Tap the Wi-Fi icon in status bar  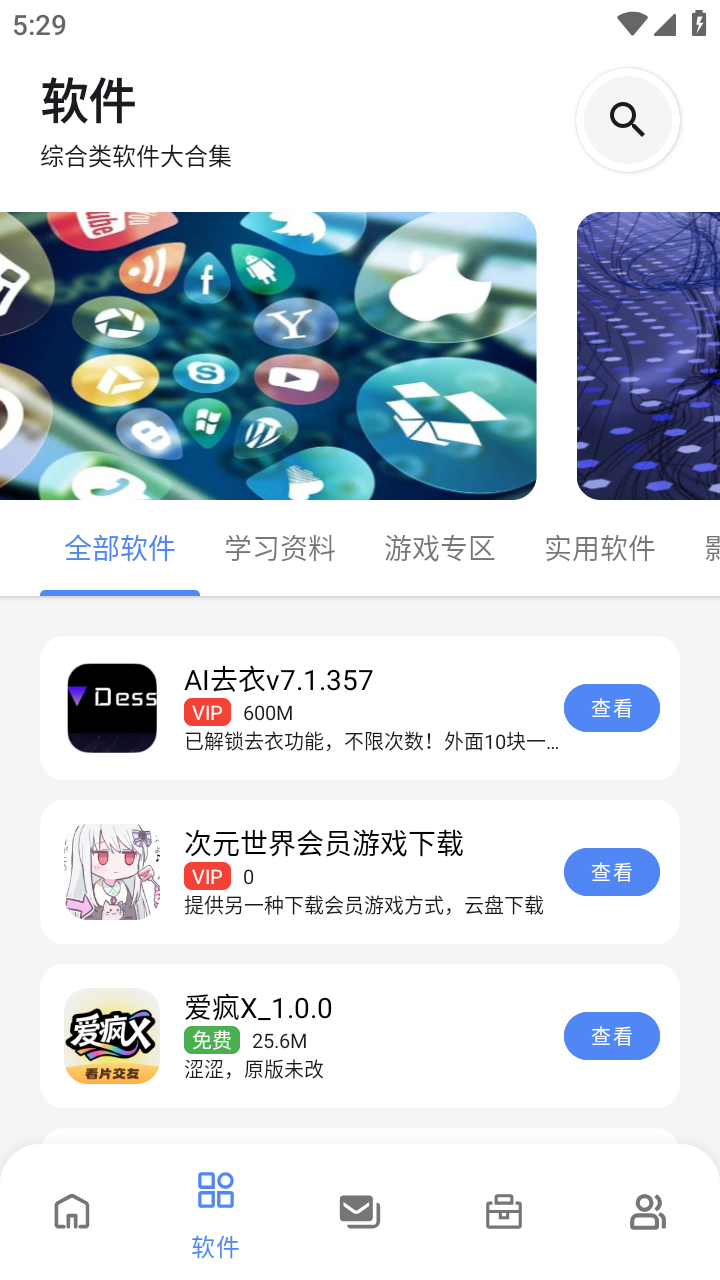point(632,22)
